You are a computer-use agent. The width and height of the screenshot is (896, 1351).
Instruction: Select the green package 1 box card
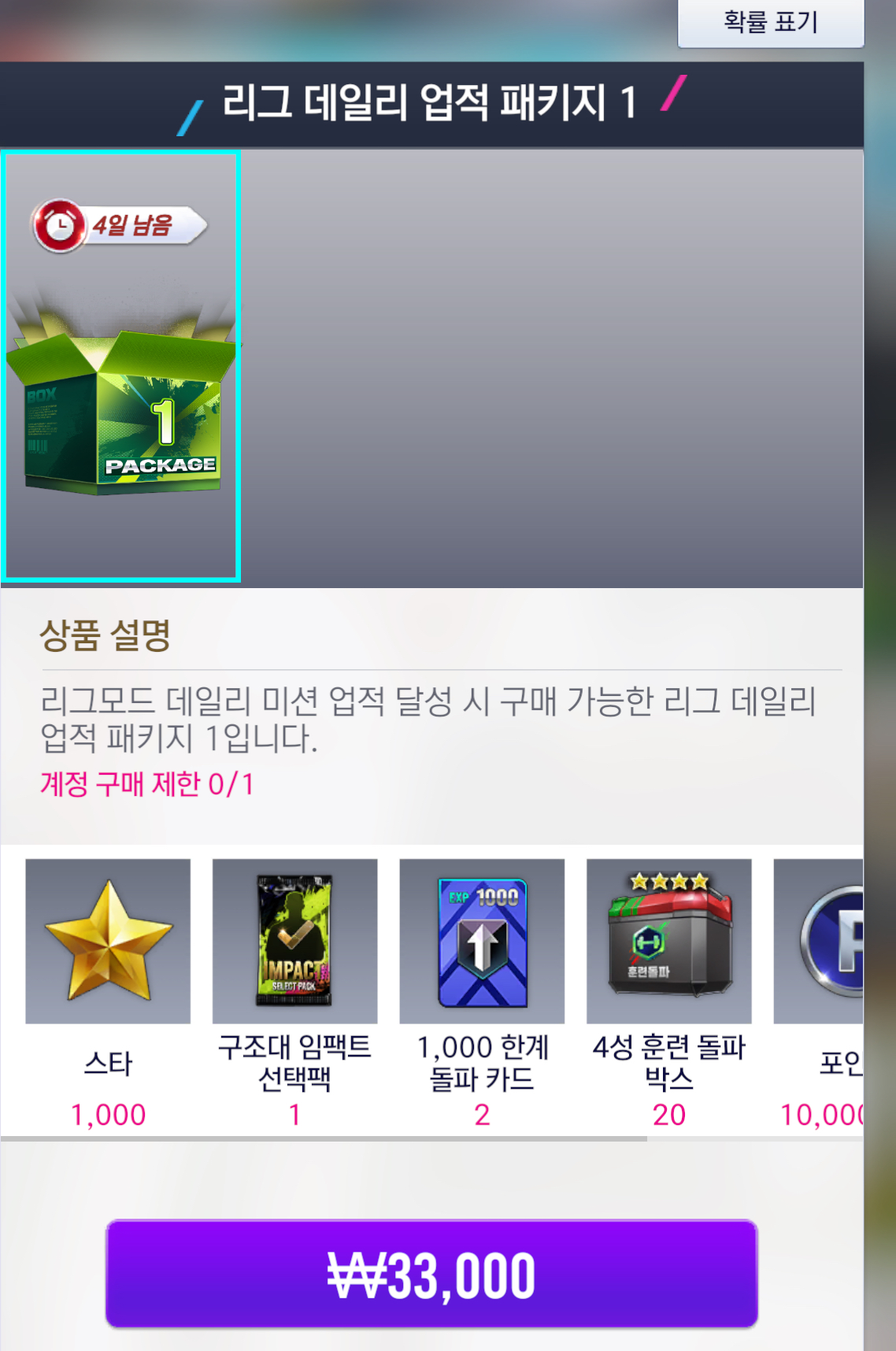[x=121, y=367]
